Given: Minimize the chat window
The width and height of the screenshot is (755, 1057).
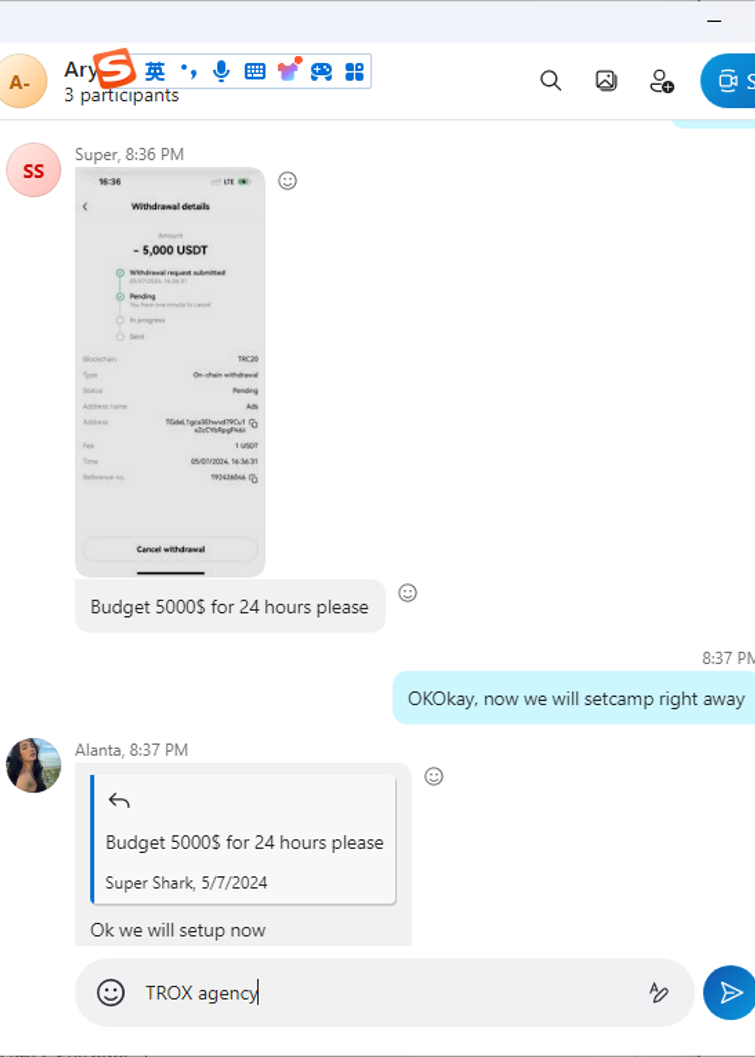Looking at the screenshot, I should pos(714,20).
